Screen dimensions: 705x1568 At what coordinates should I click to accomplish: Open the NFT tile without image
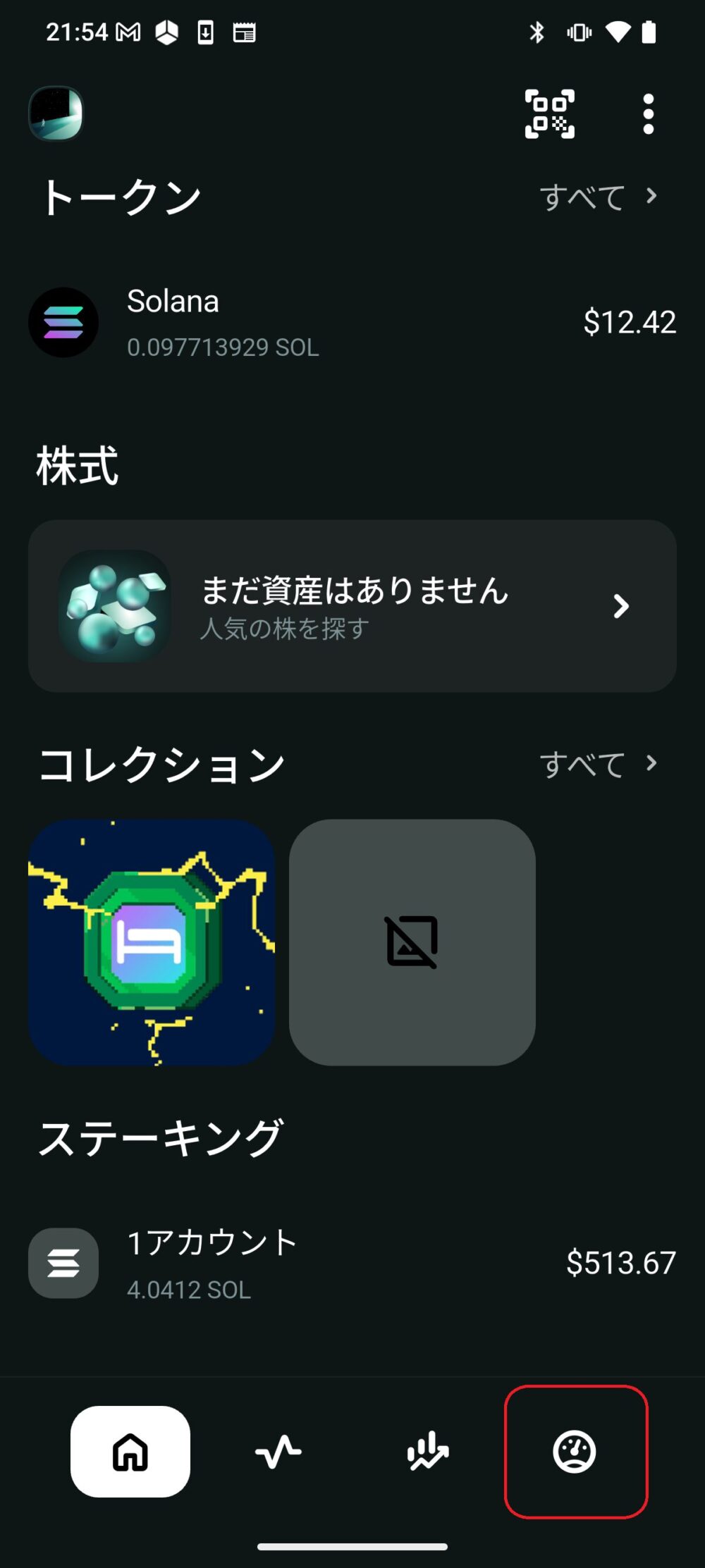click(x=412, y=942)
